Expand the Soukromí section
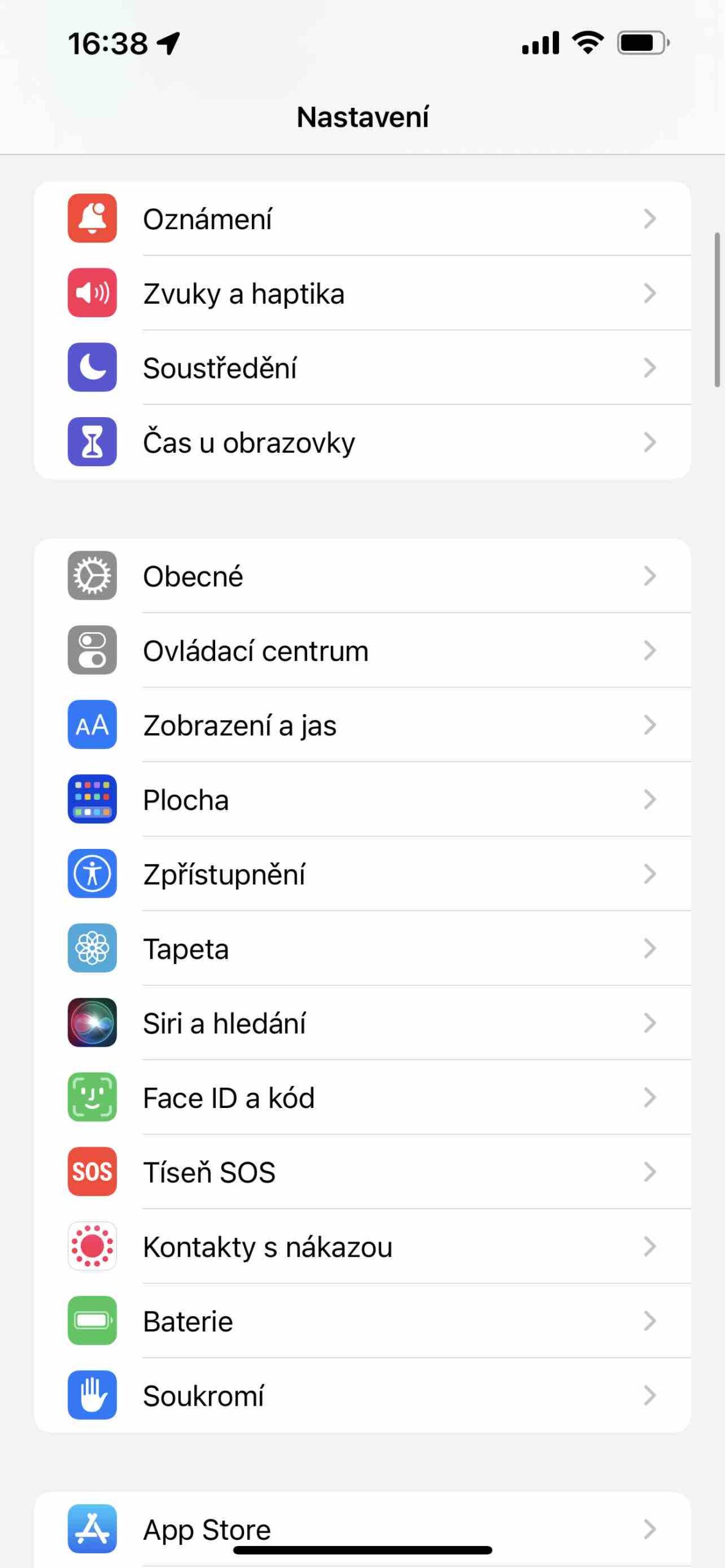Image resolution: width=725 pixels, height=1568 pixels. (x=651, y=1396)
